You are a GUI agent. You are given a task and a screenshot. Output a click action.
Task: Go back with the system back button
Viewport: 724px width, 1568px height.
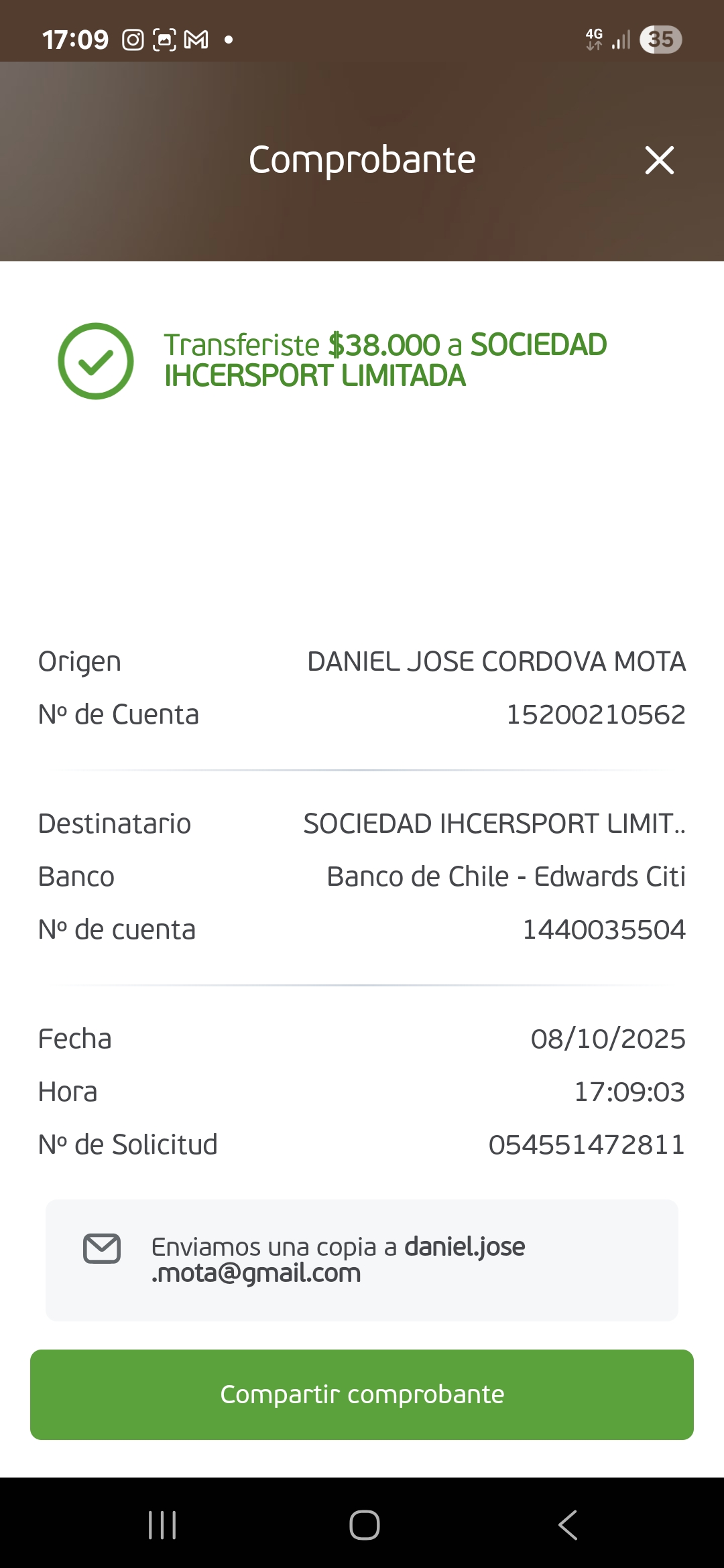[x=567, y=1525]
